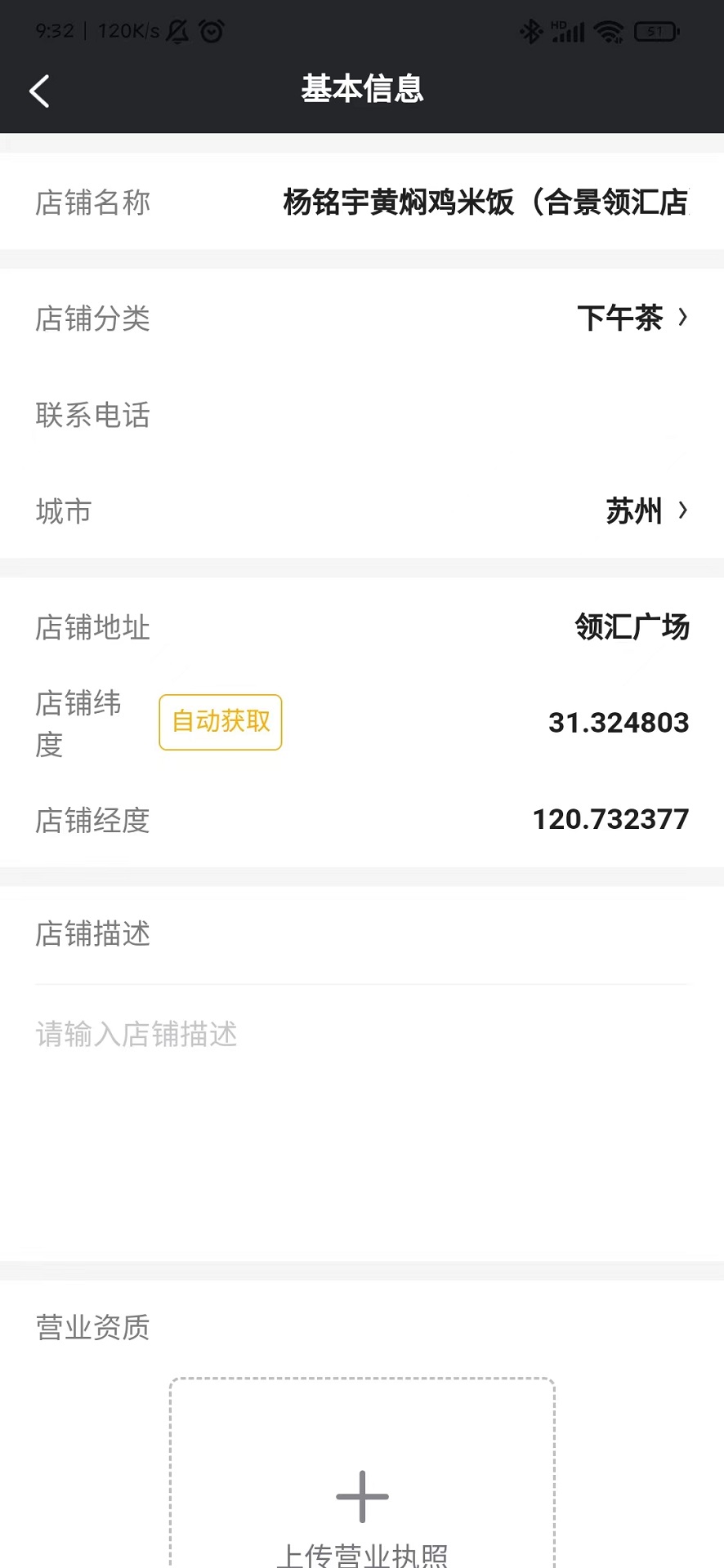Open the 店铺分类 category picker

tap(362, 318)
